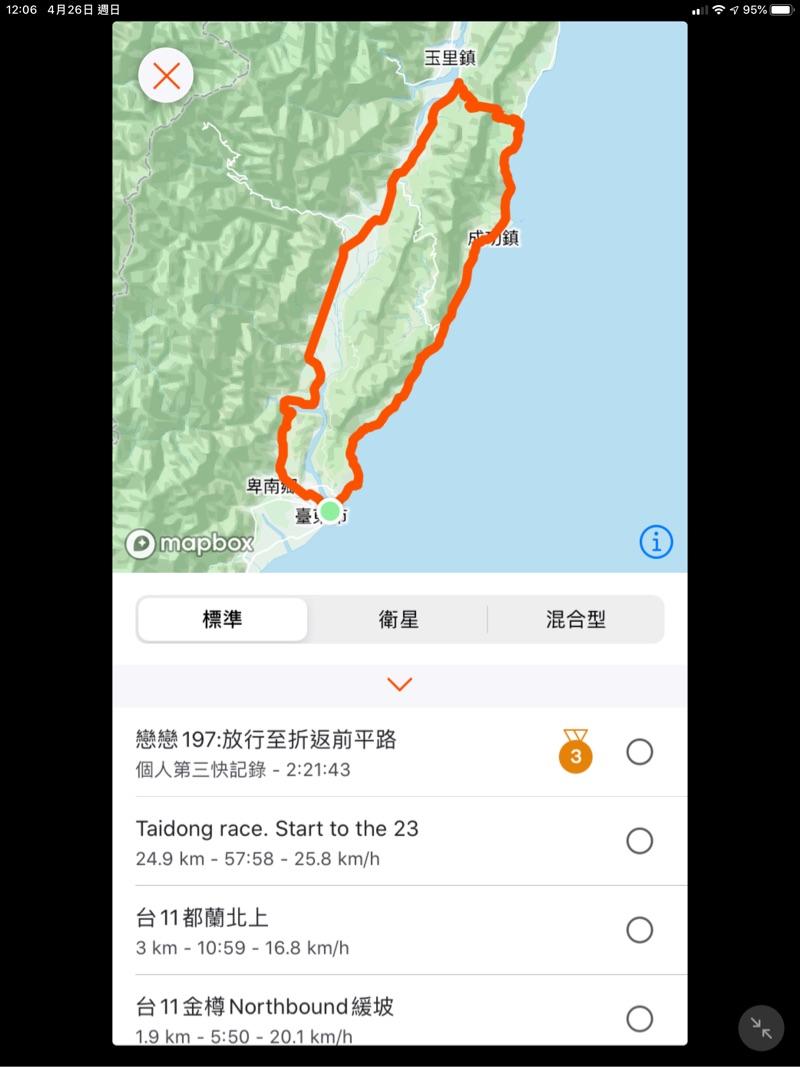The height and width of the screenshot is (1067, 800).
Task: Switch to the 混合型 map style
Action: click(576, 620)
